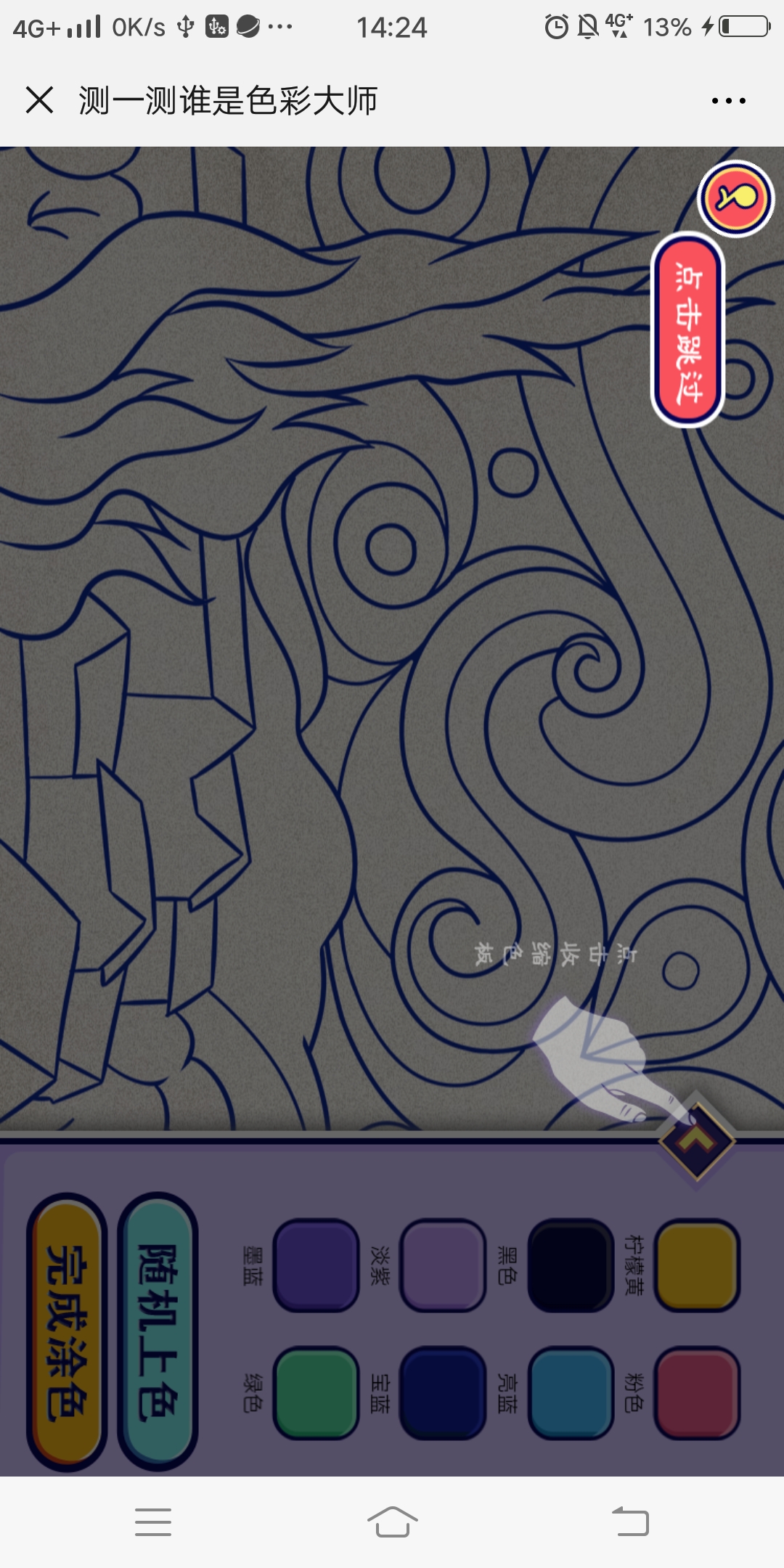This screenshot has width=784, height=1568.
Task: Tap the 随机上色 random coloring button
Action: pos(158,1331)
